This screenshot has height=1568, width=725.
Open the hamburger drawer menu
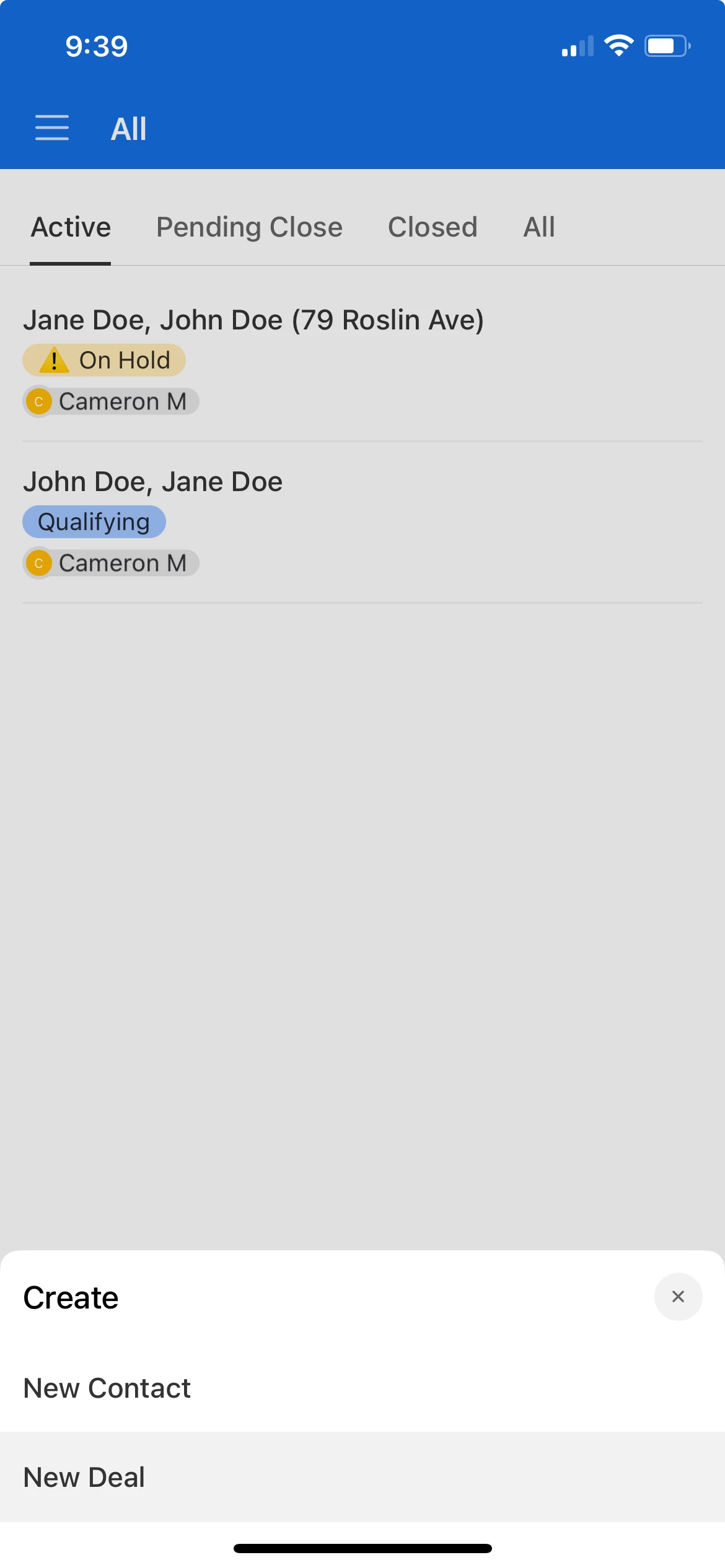pos(52,128)
